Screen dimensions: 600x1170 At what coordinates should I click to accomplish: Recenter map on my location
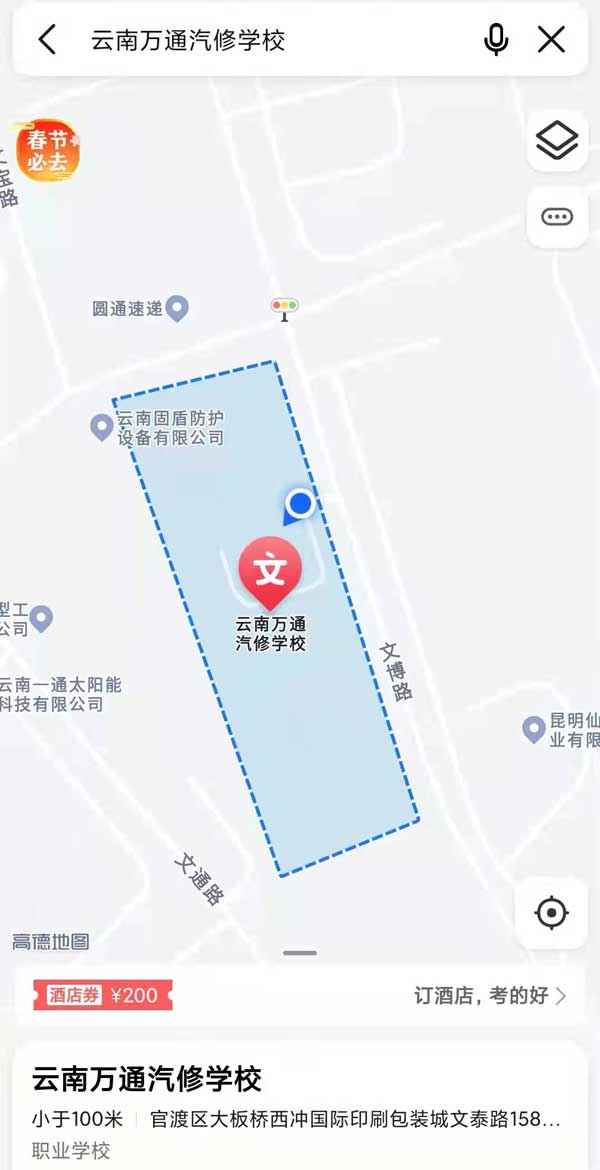(x=552, y=913)
